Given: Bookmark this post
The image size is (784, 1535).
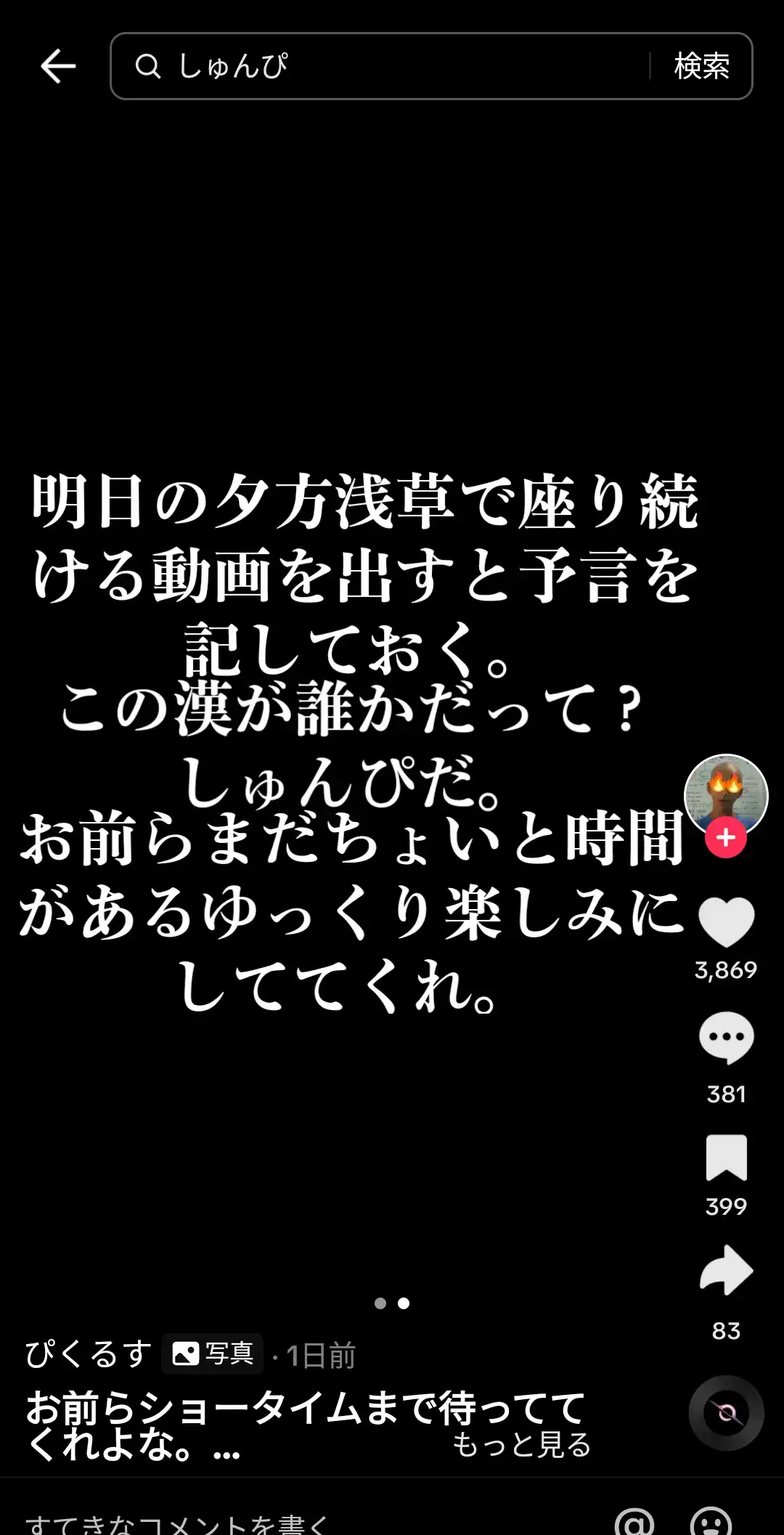Looking at the screenshot, I should (x=726, y=1157).
